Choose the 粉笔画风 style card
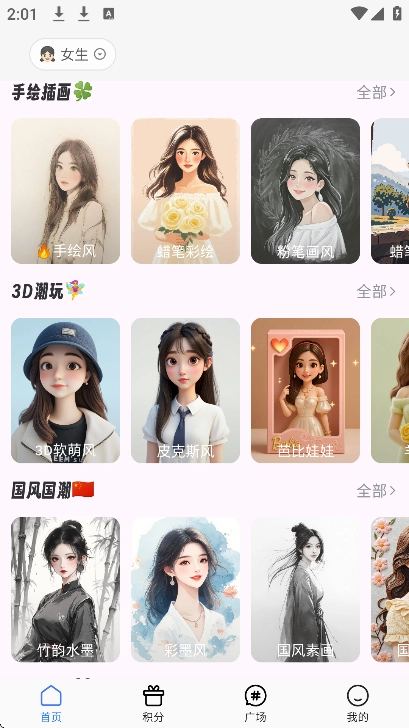The width and height of the screenshot is (409, 728). click(305, 191)
